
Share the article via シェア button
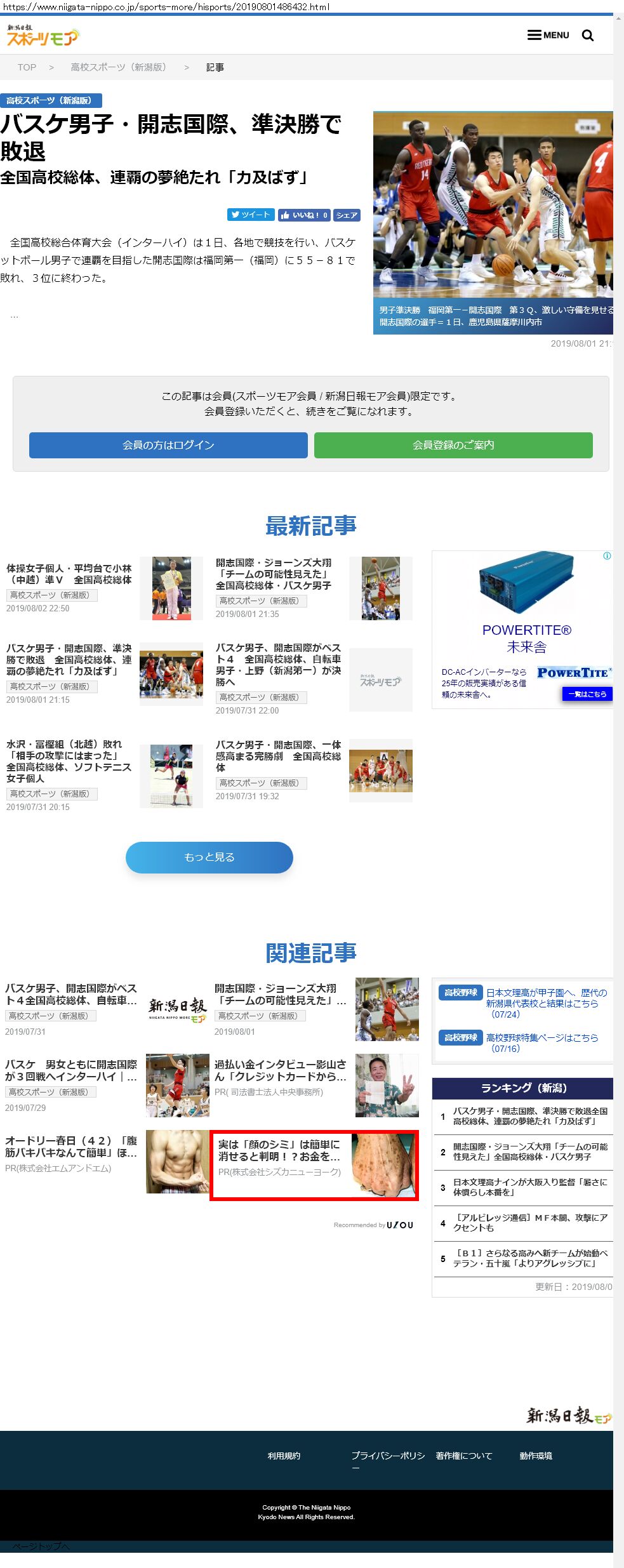347,215
